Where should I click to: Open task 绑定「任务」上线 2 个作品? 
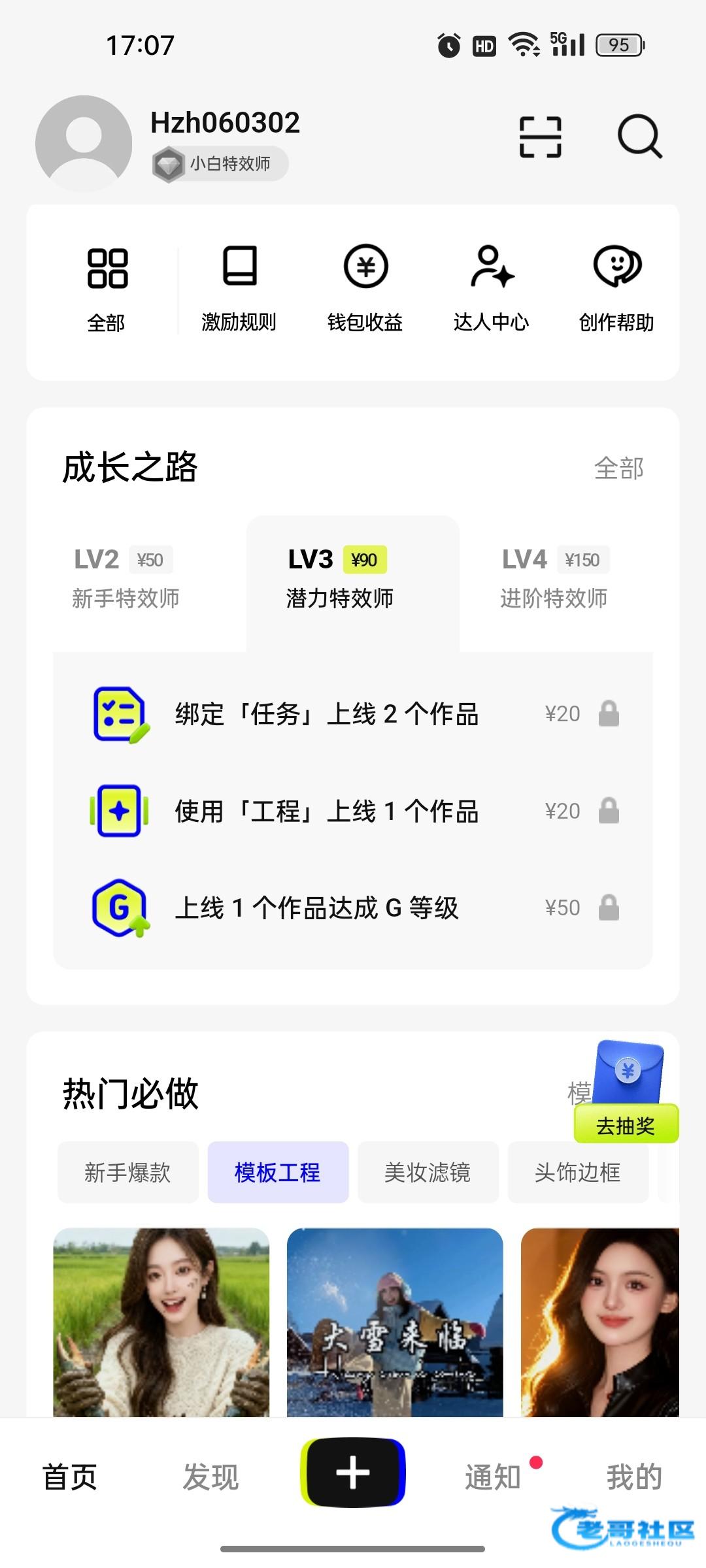[353, 714]
